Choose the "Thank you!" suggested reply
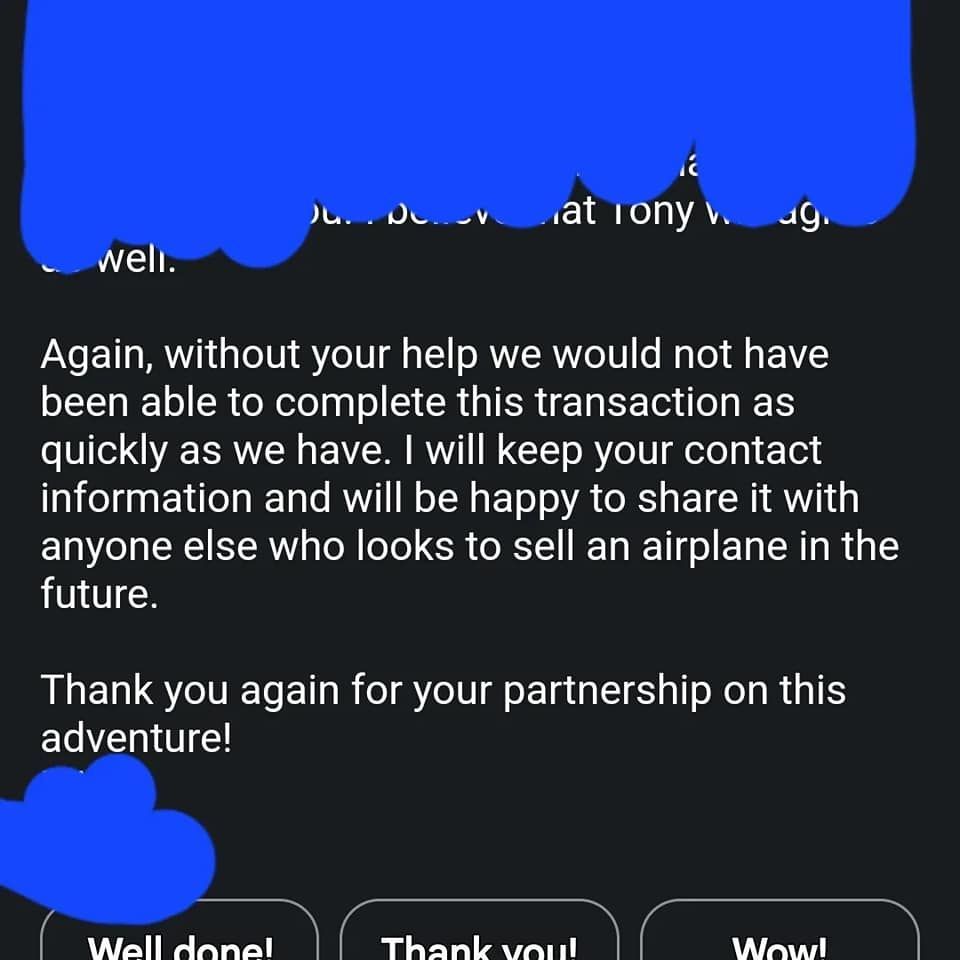Viewport: 960px width, 960px height. point(480,940)
